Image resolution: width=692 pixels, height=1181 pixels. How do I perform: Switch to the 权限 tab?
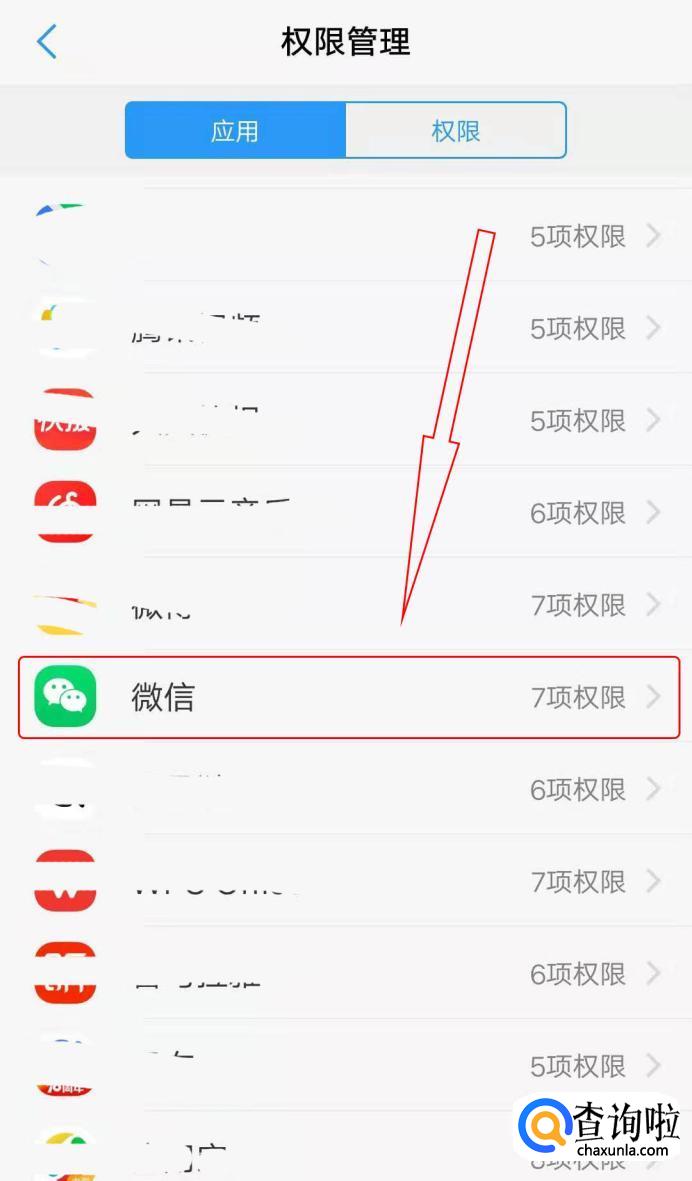456,130
